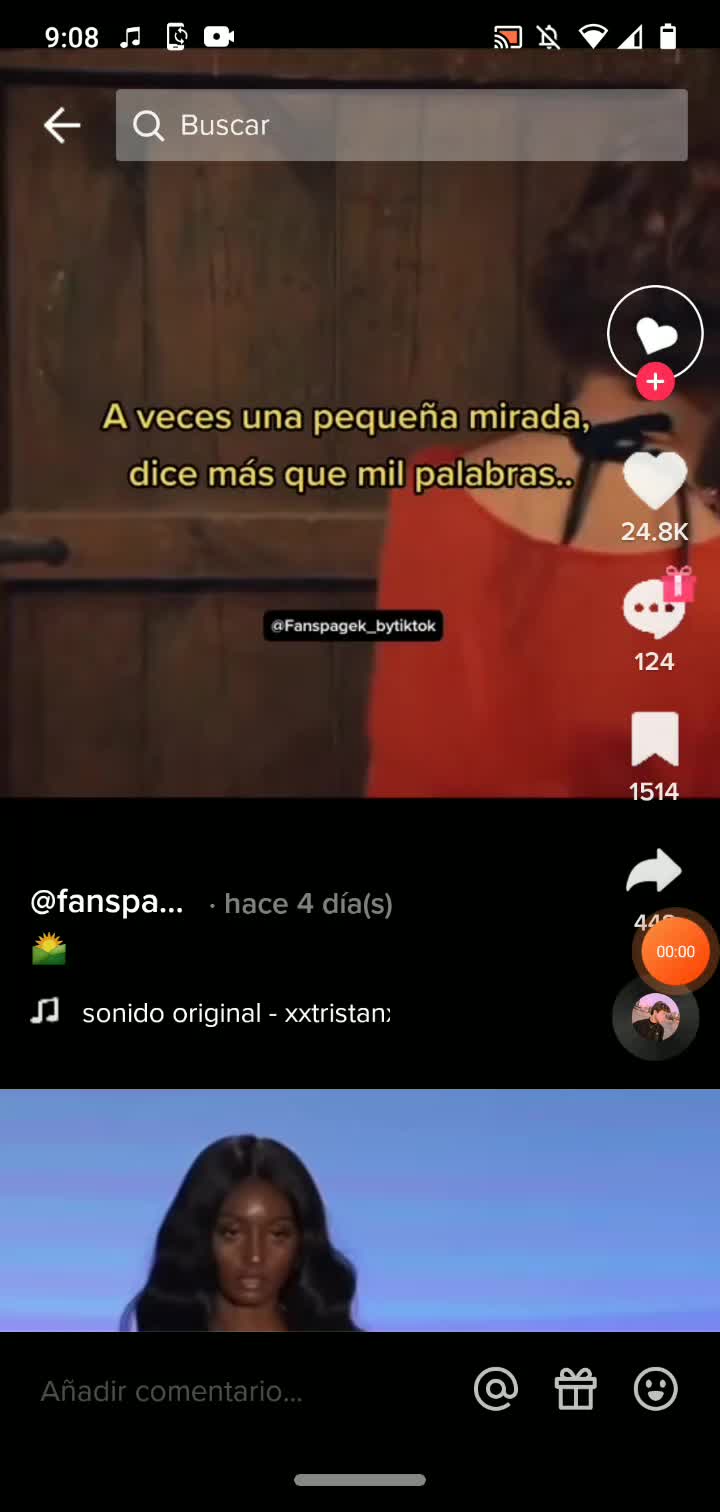Open the spinning sound disc

[655, 1018]
